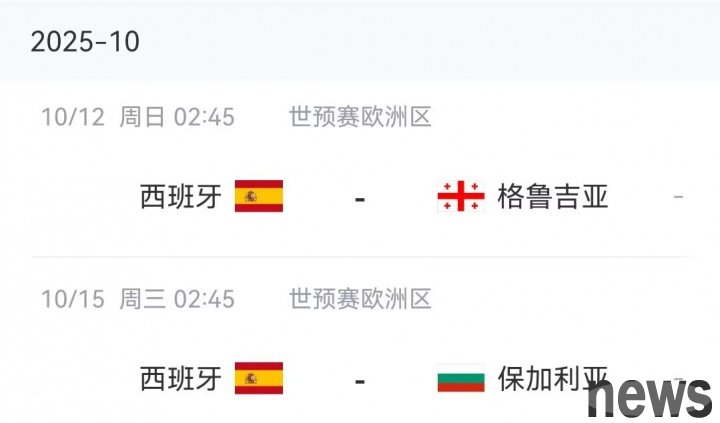Open the Spain vs Georgia match on 10/12

click(359, 197)
